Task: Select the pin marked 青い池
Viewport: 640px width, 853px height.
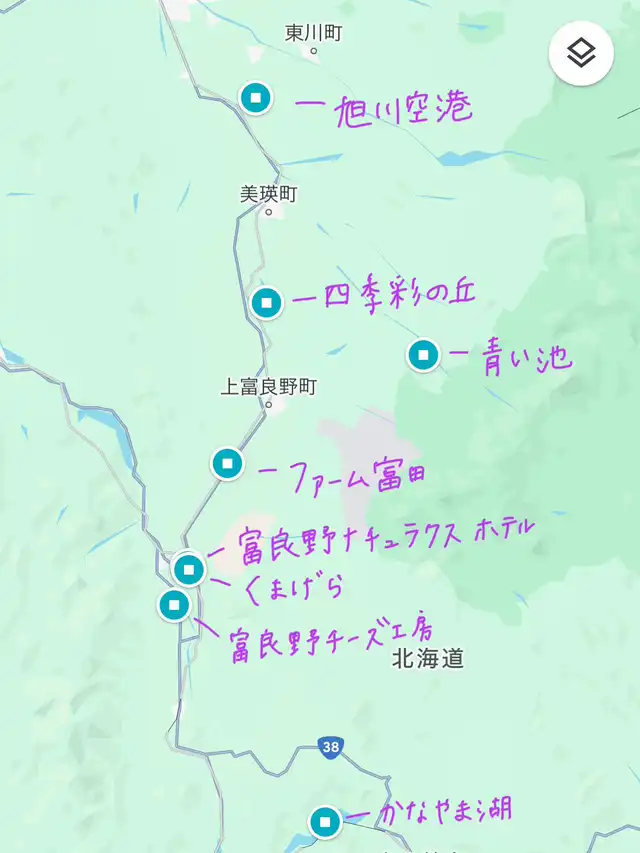Action: pyautogui.click(x=424, y=354)
